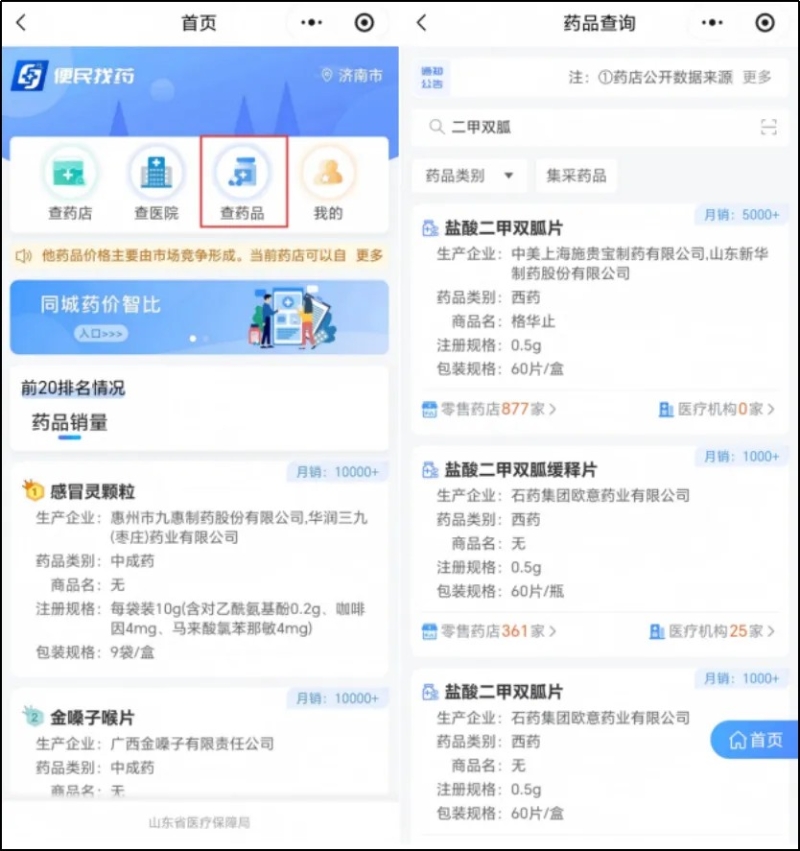View the 医疗机构25家 link
Viewport: 800px width, 851px height.
(x=716, y=631)
